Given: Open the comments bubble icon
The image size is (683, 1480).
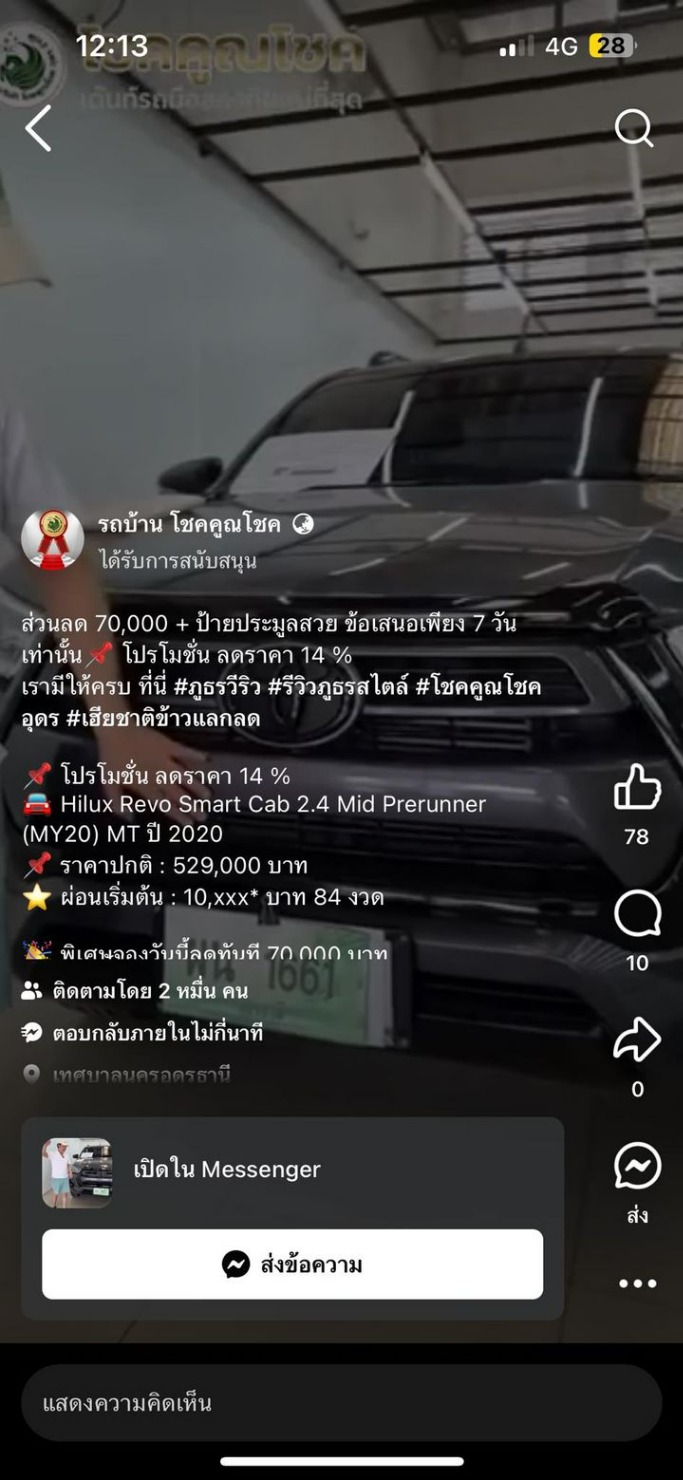Looking at the screenshot, I should tap(637, 914).
